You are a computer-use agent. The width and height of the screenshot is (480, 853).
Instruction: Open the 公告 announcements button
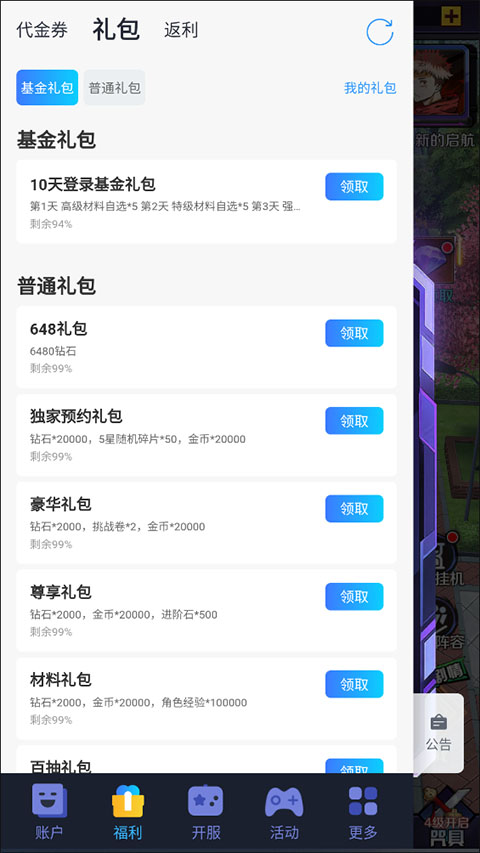(439, 733)
